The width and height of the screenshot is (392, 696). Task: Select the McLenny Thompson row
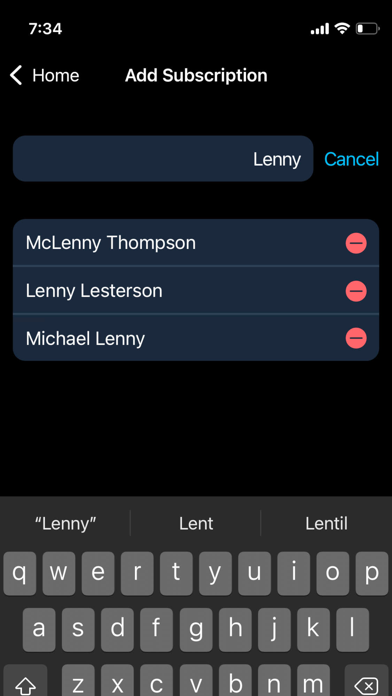click(196, 243)
